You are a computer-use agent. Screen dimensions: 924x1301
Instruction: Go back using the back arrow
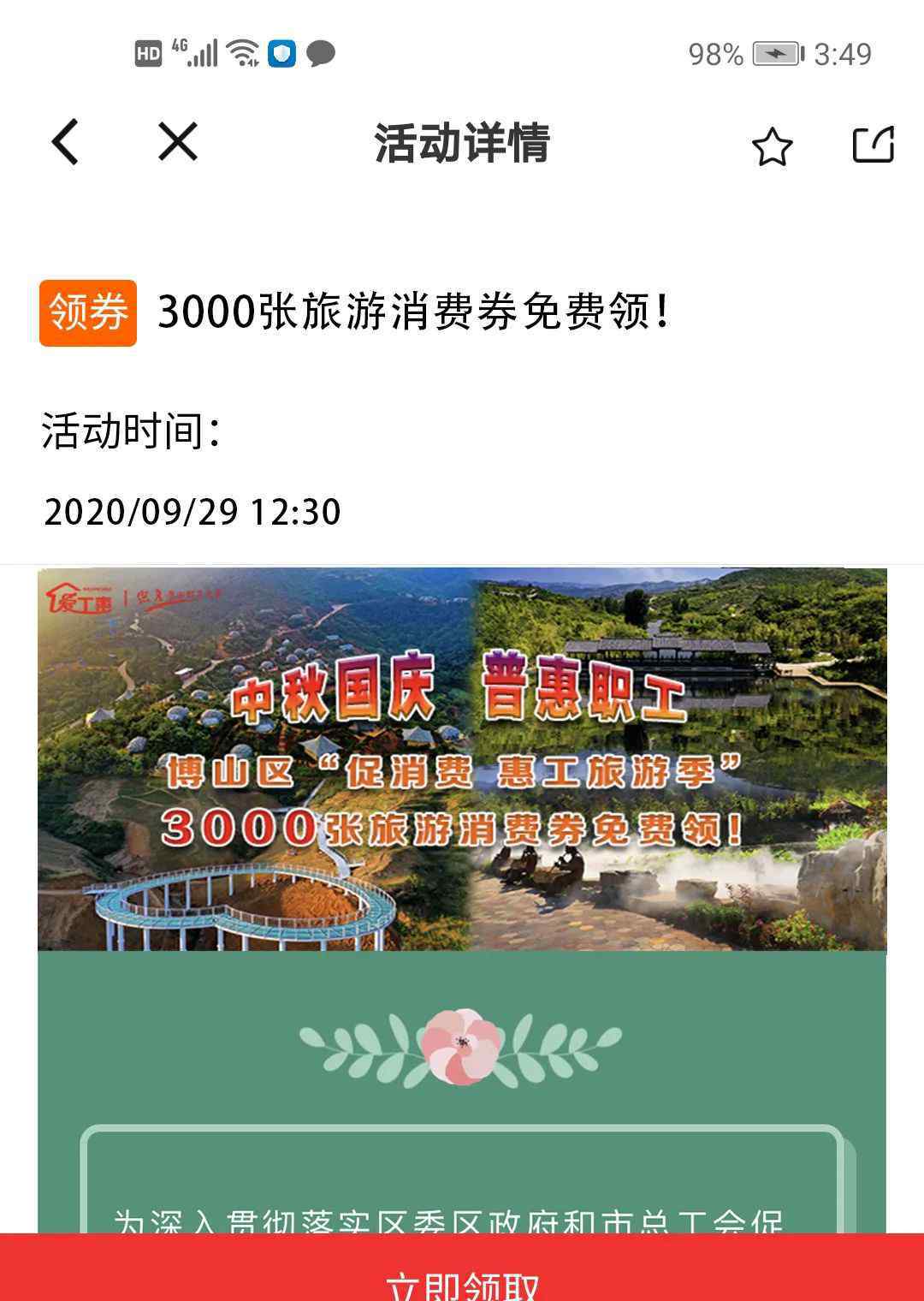coord(65,142)
